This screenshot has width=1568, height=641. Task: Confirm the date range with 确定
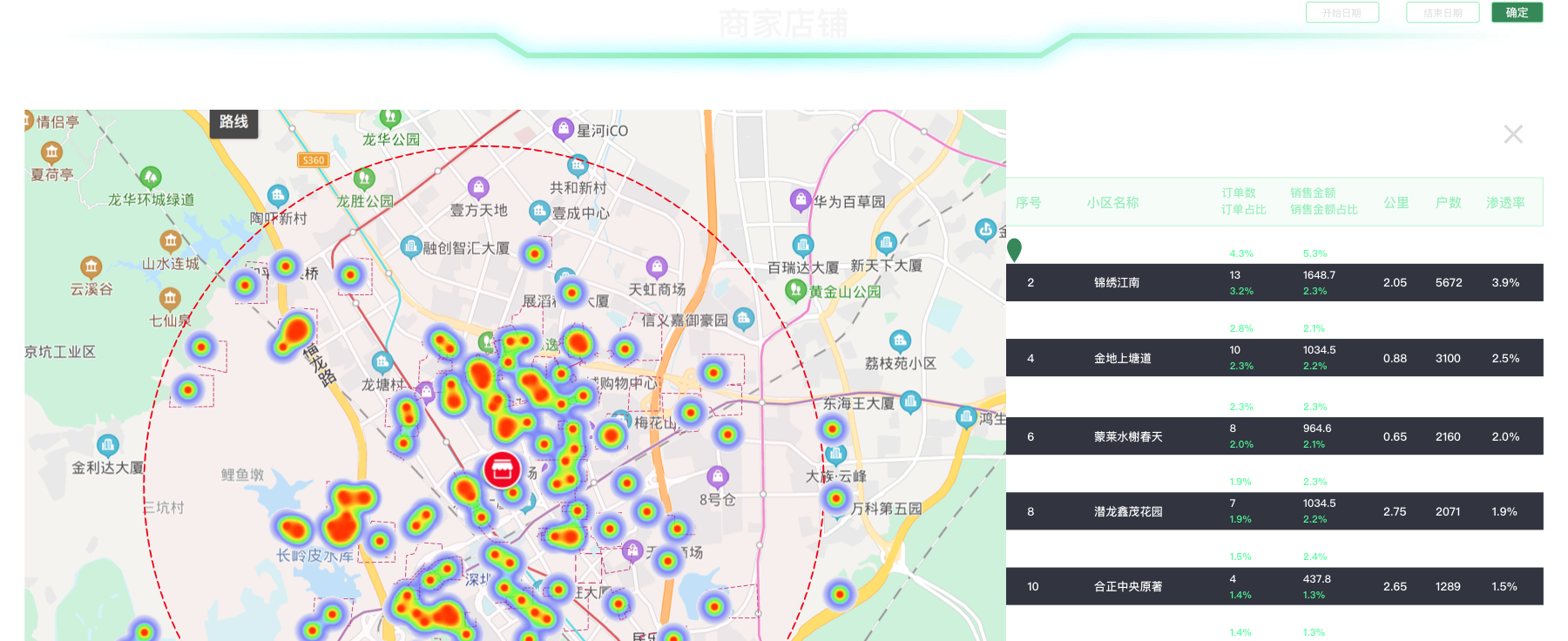click(x=1517, y=12)
